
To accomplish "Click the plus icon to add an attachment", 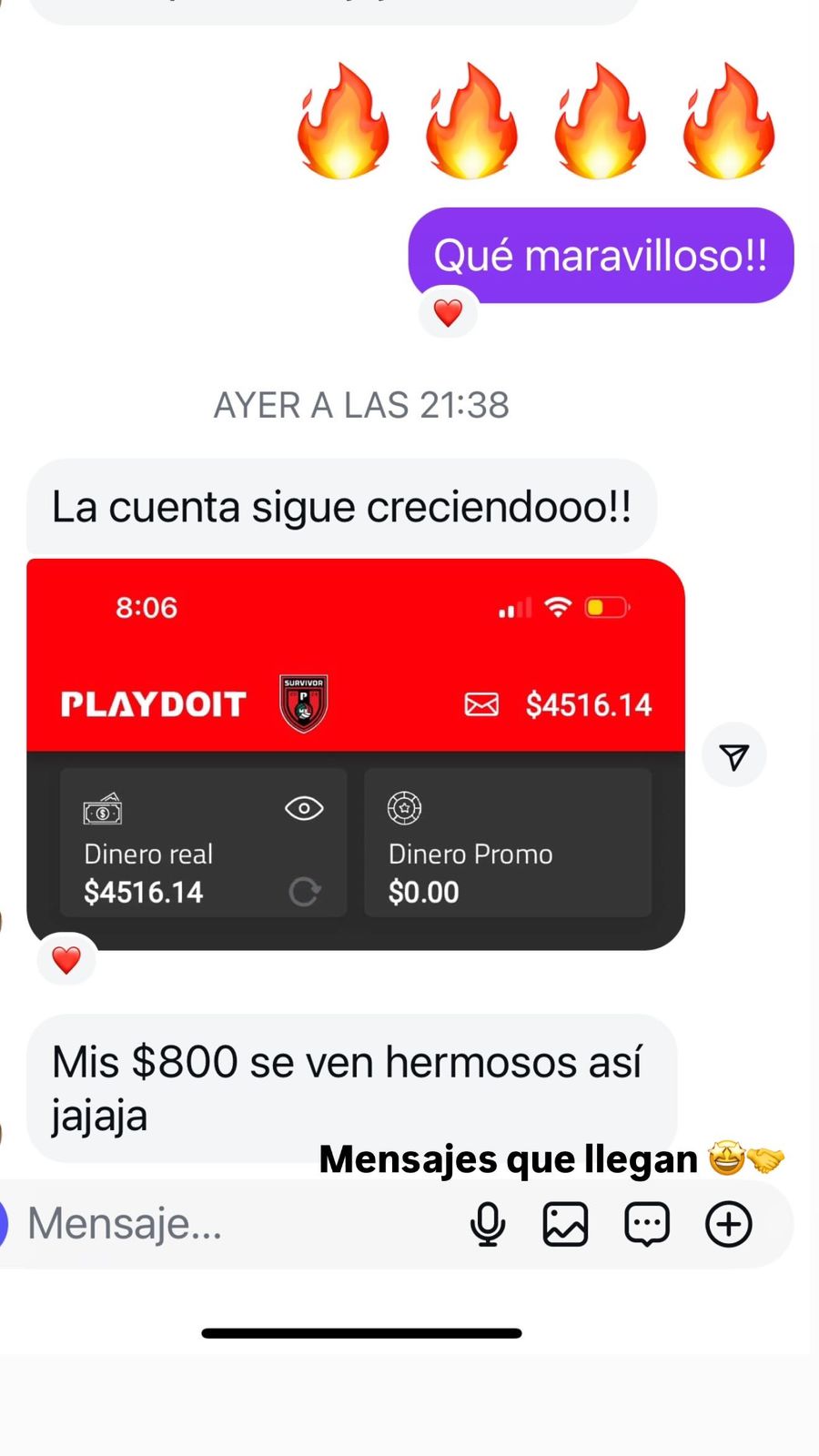I will [x=728, y=1224].
